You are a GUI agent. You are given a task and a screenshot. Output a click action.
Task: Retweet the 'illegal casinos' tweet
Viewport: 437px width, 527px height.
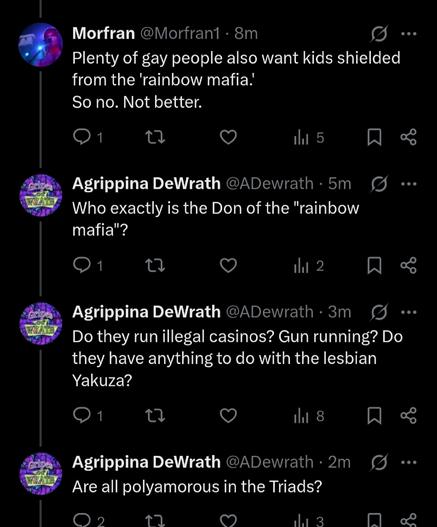tap(156, 416)
